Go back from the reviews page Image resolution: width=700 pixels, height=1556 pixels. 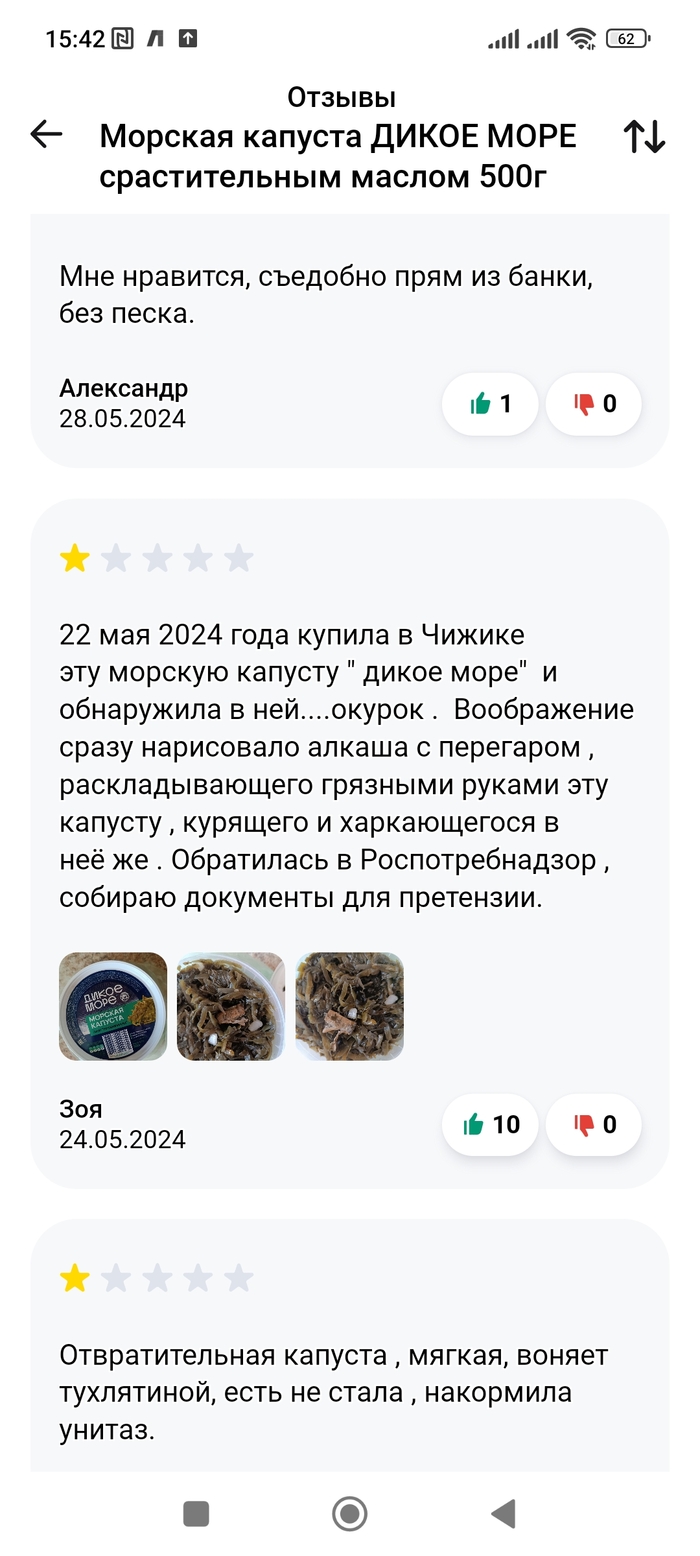click(x=47, y=134)
